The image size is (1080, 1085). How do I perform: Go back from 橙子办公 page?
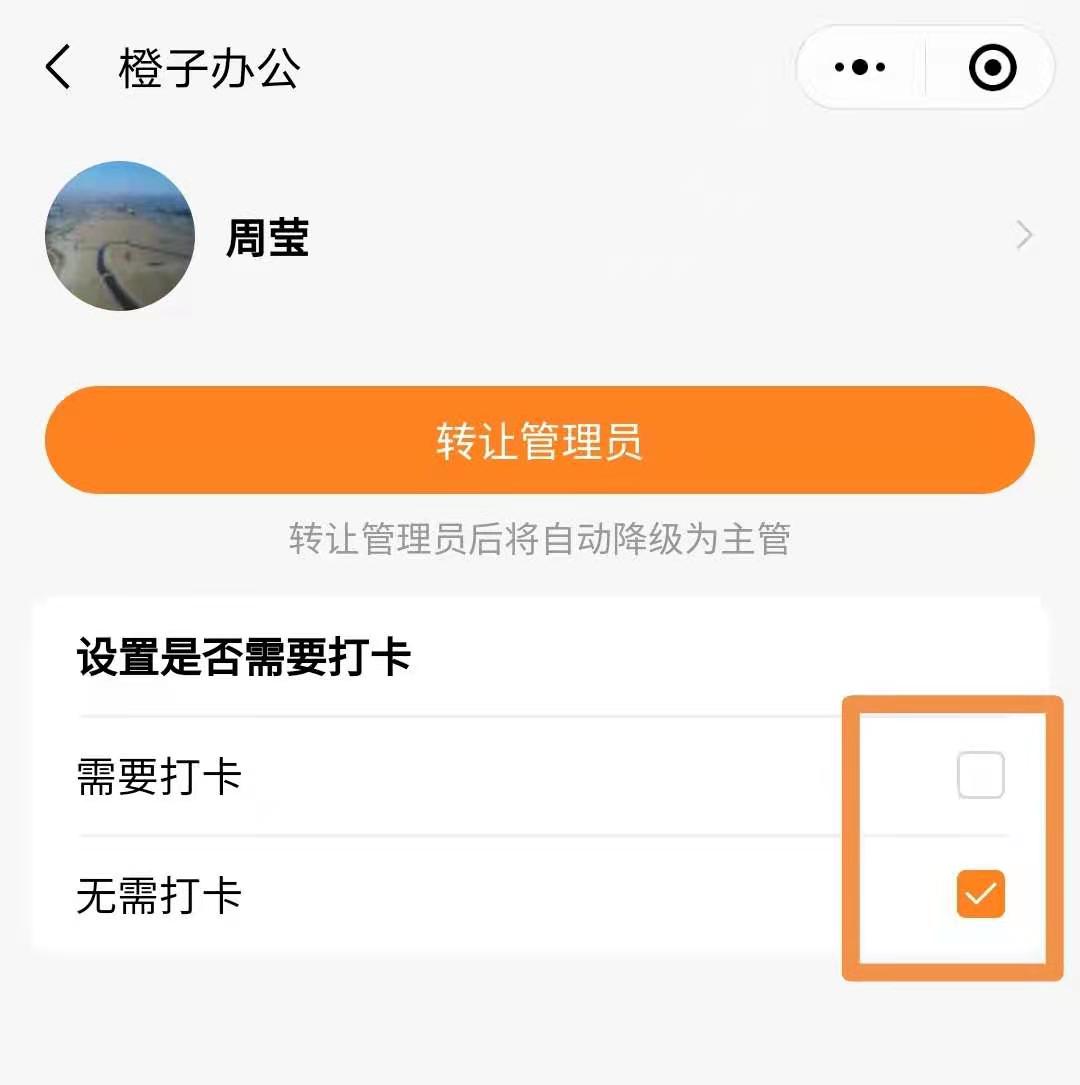[58, 68]
